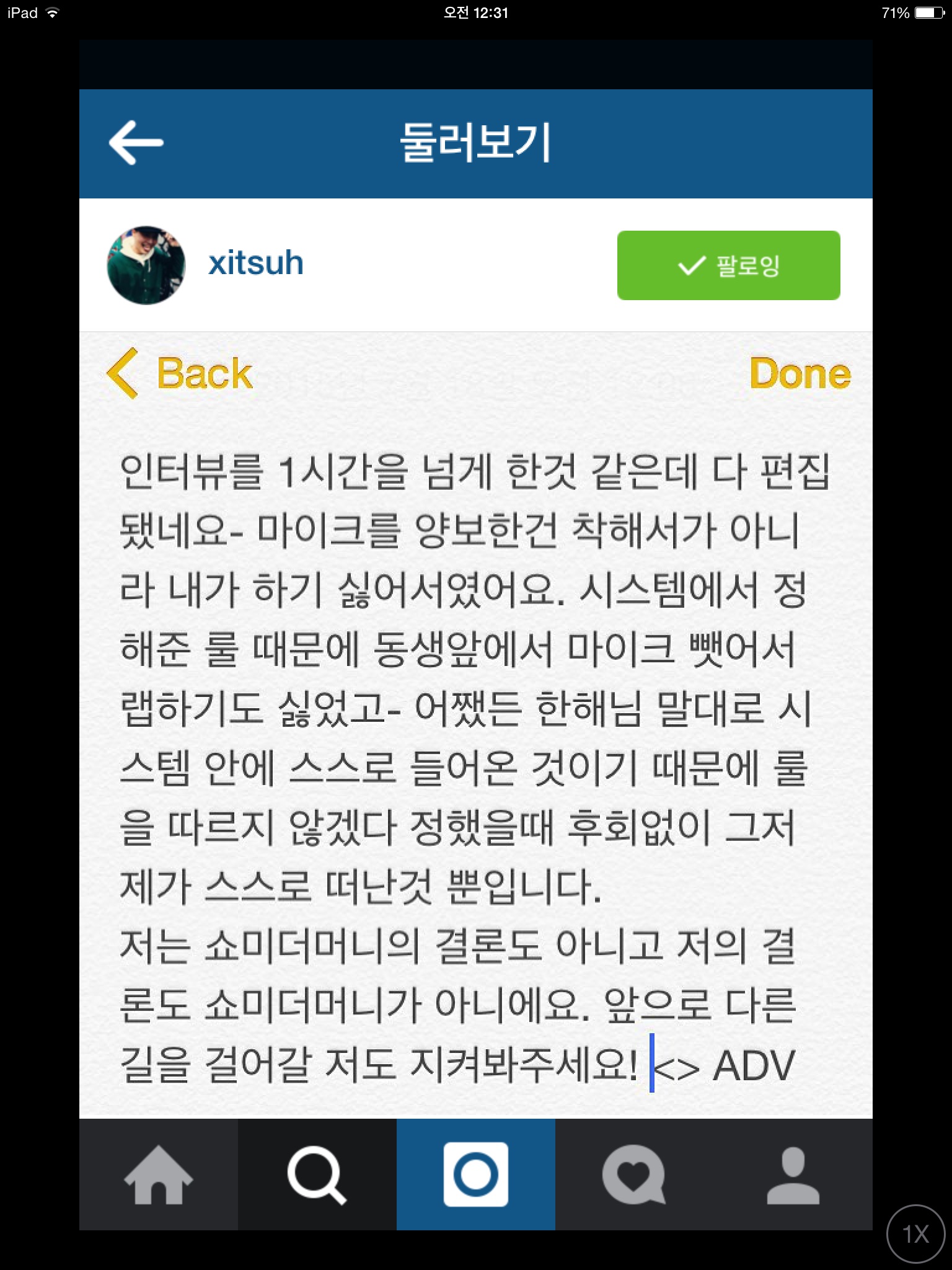Open xitsuh's profile picture
This screenshot has height=1270, width=952.
pos(146,265)
